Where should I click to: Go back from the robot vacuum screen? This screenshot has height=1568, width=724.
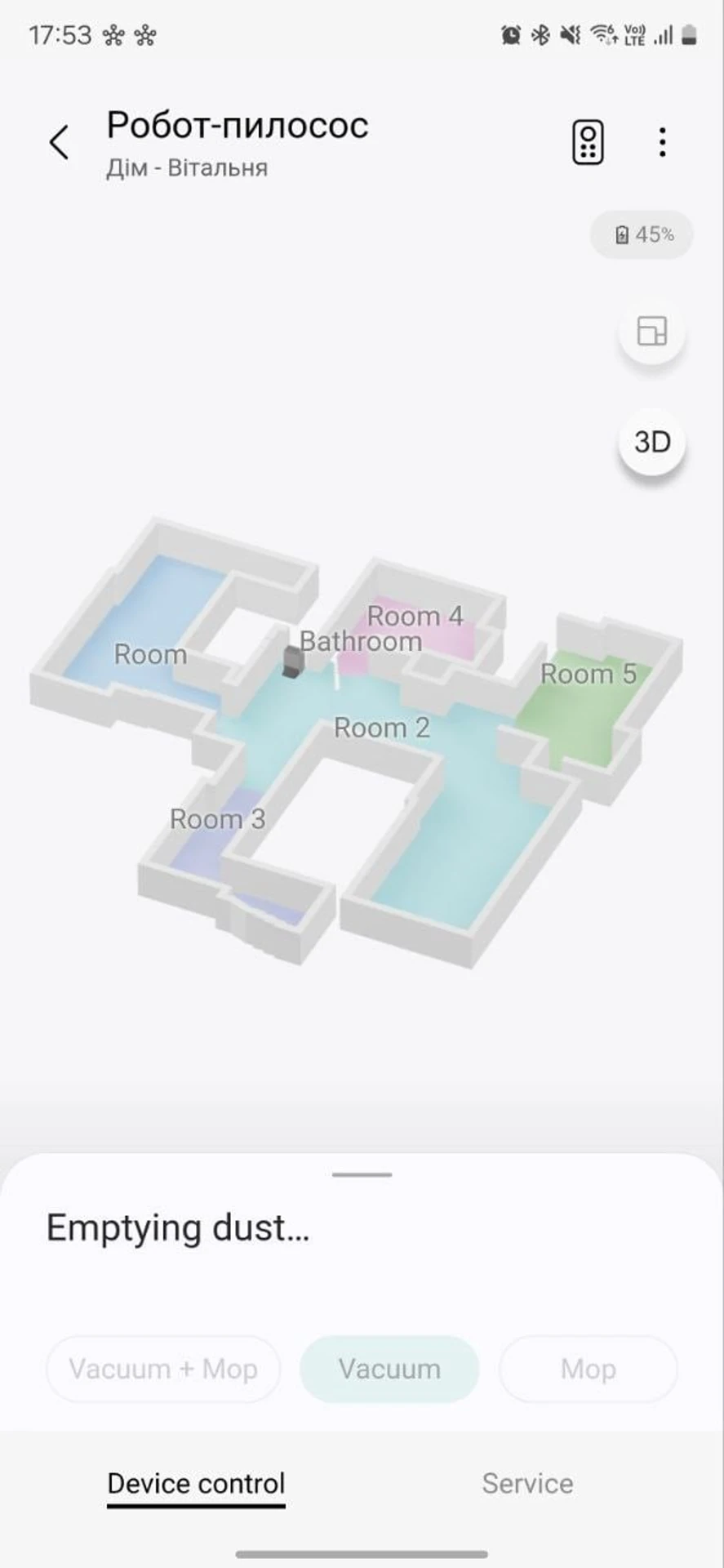point(59,142)
